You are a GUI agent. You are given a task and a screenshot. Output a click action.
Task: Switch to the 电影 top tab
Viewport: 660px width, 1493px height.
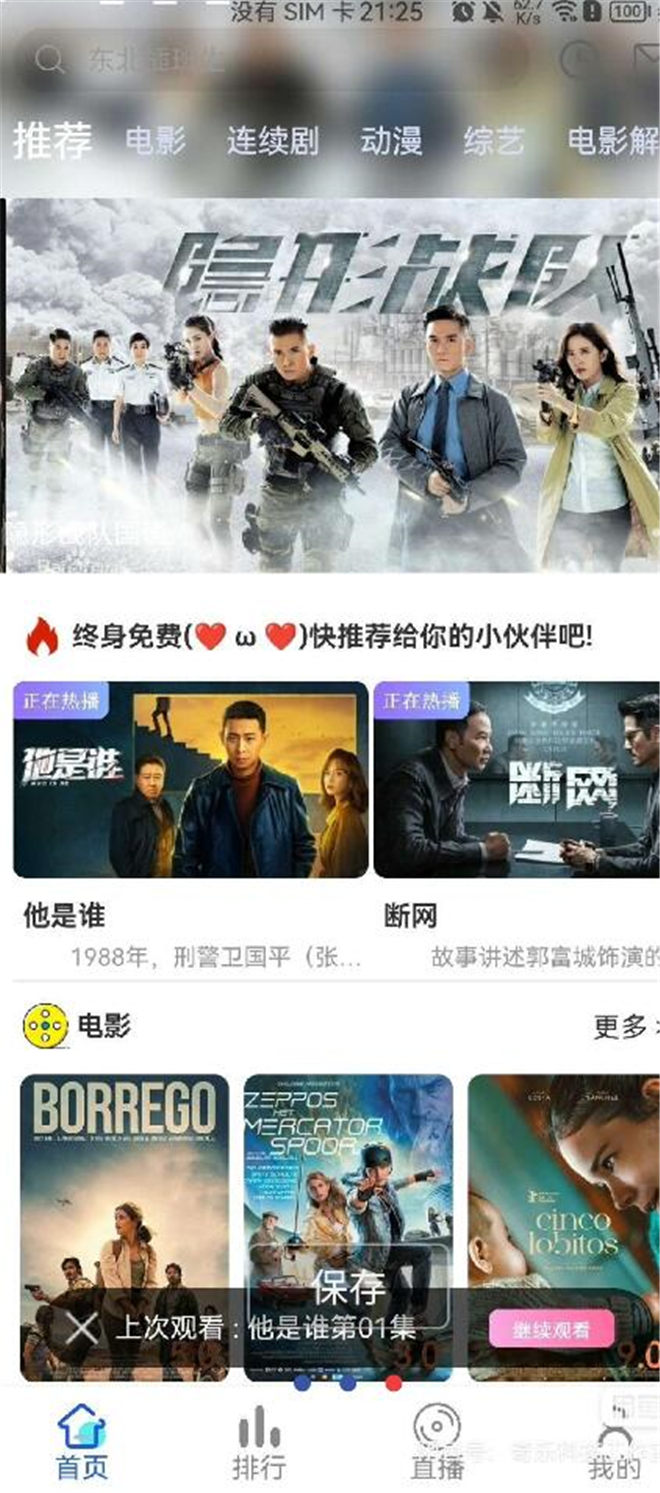click(x=156, y=140)
